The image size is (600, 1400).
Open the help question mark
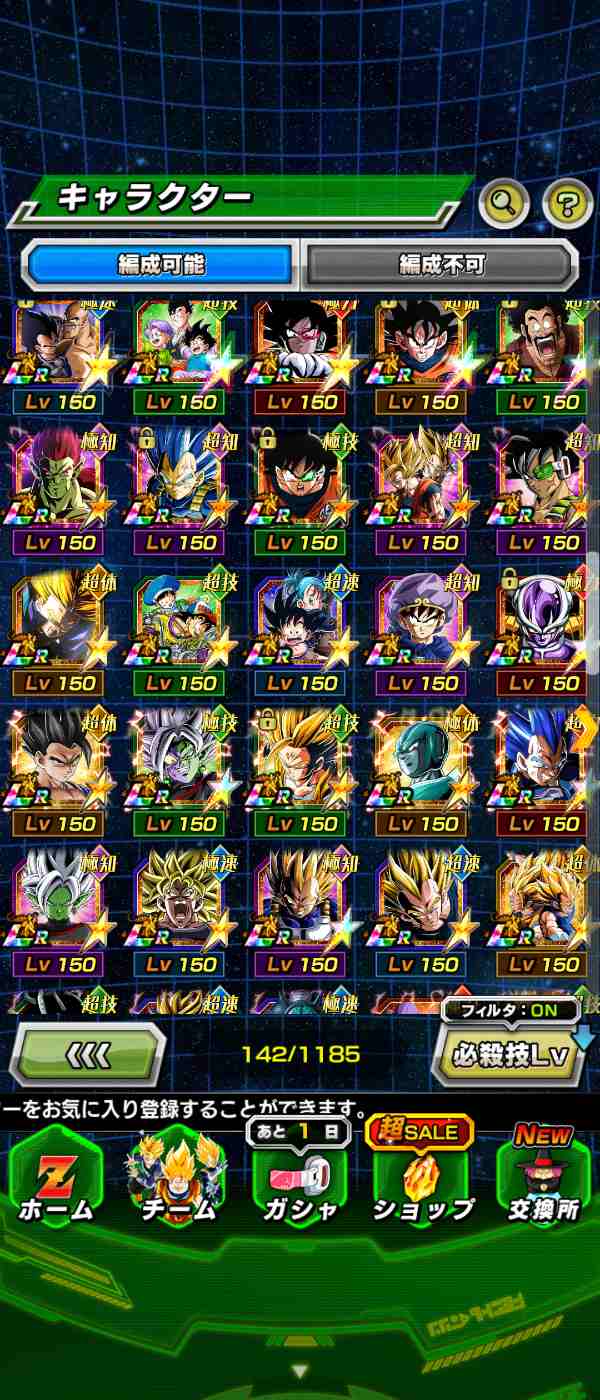(567, 204)
